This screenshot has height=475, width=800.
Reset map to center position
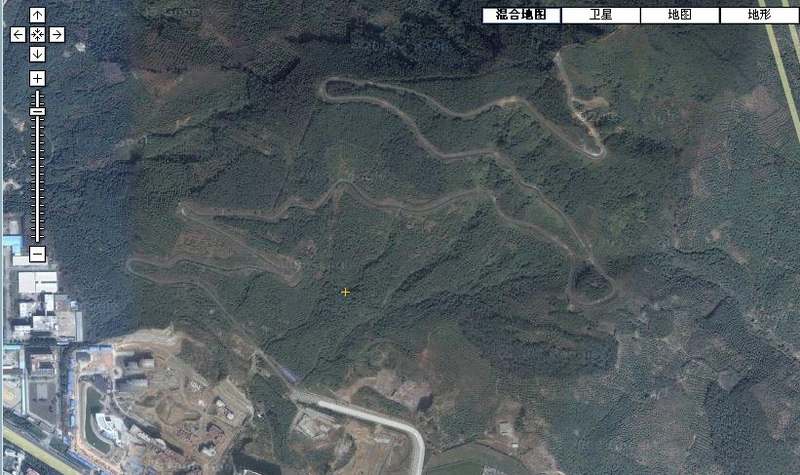37,34
